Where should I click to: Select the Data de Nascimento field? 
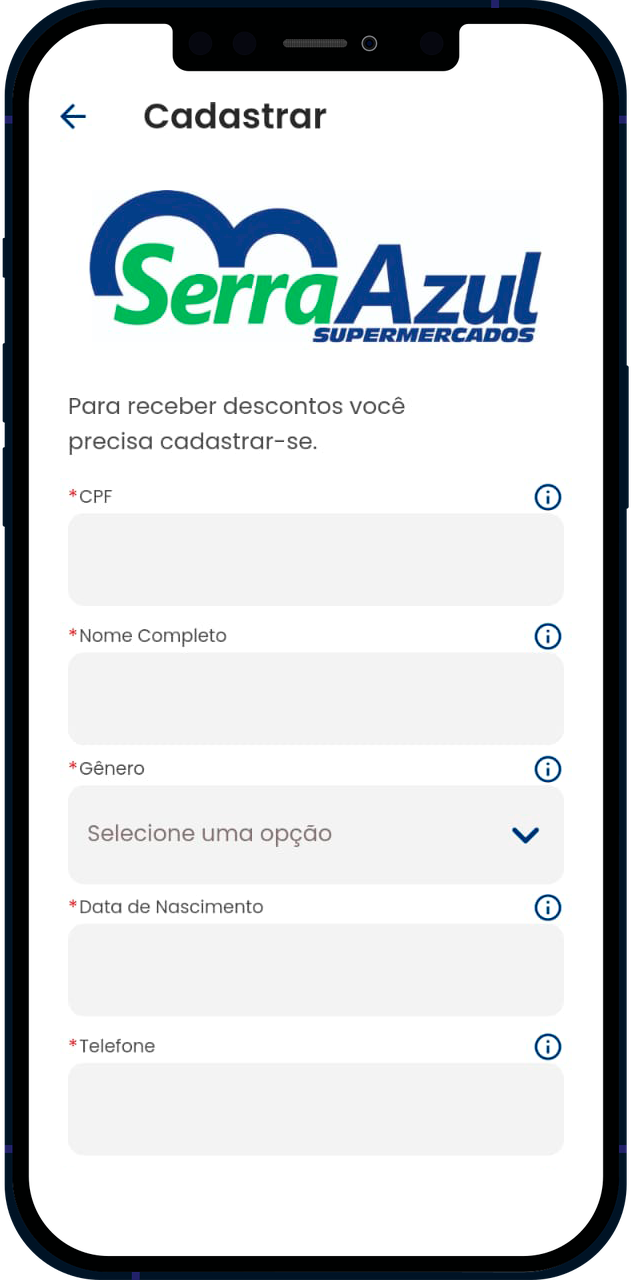coord(315,969)
